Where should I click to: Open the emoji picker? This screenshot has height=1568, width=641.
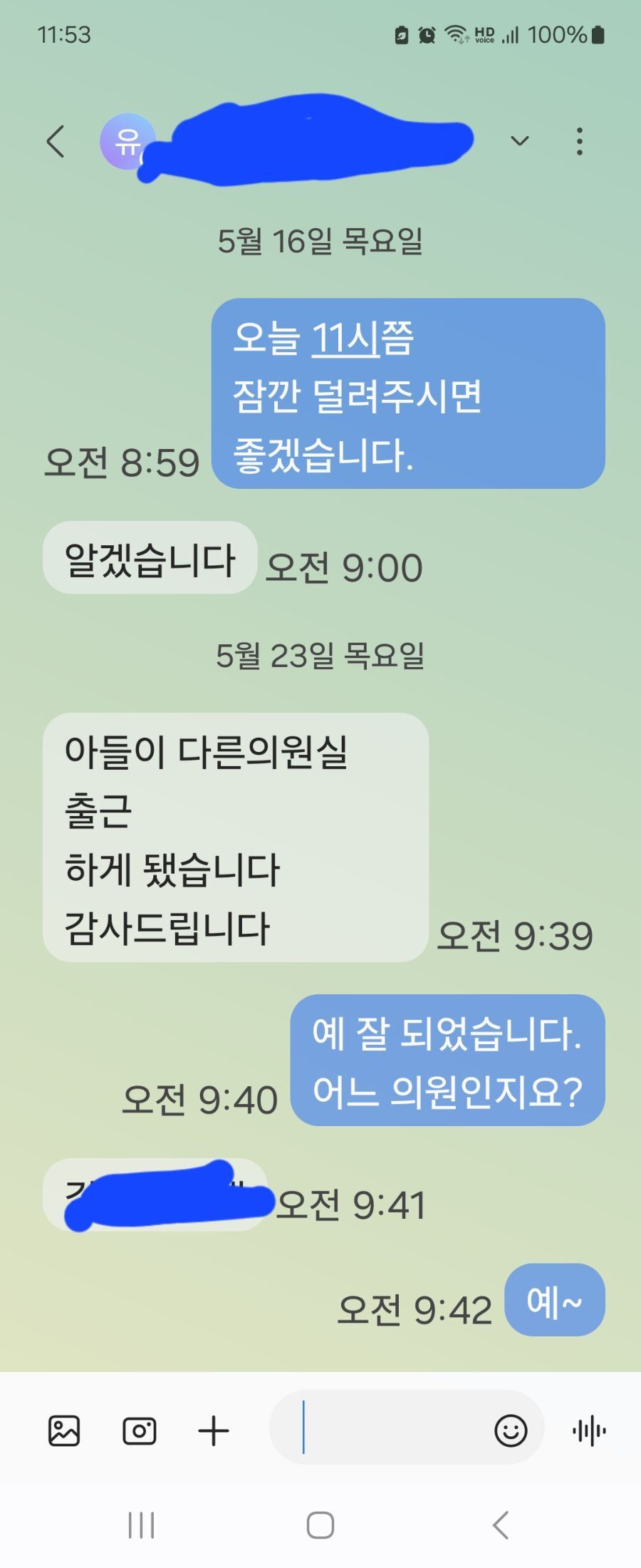pyautogui.click(x=511, y=1430)
